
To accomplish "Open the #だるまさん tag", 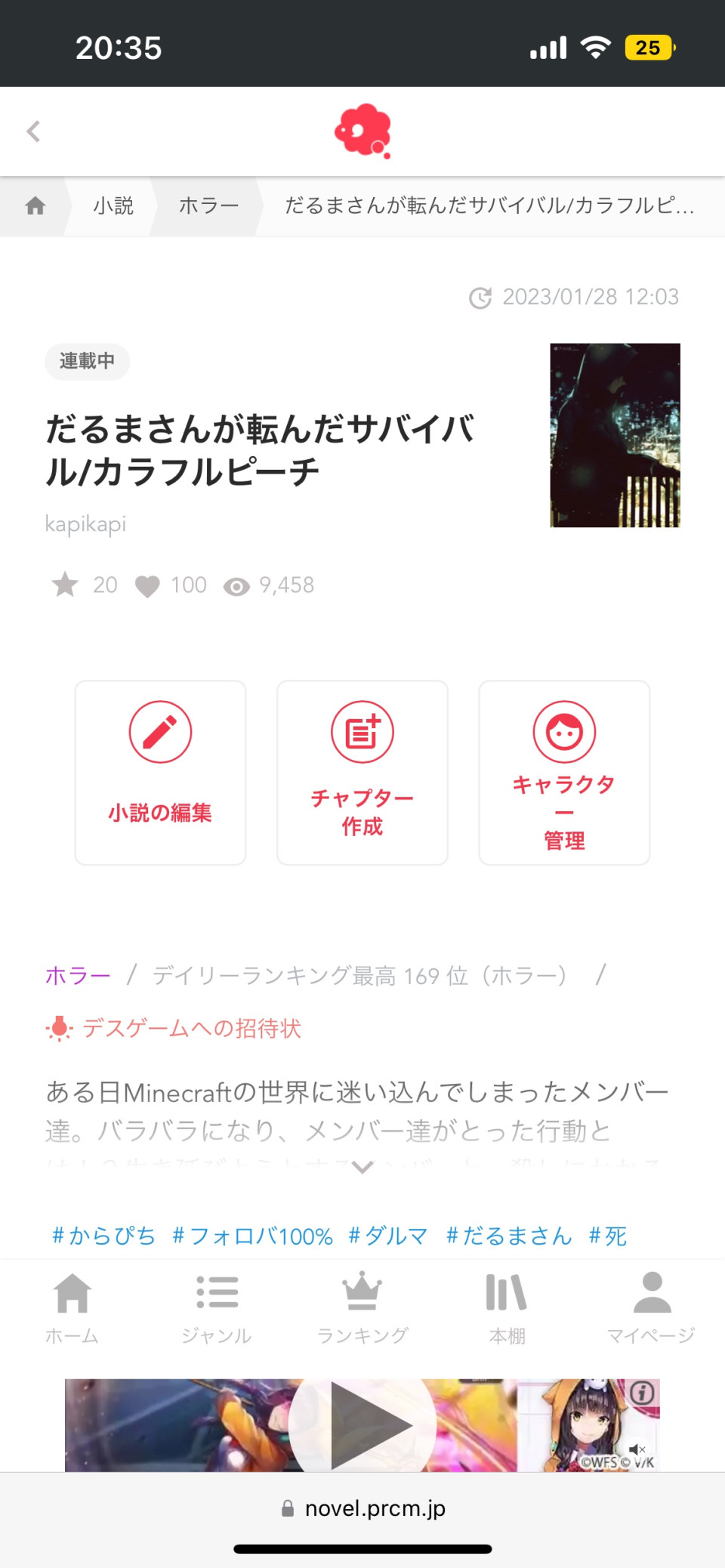I will 509,1236.
